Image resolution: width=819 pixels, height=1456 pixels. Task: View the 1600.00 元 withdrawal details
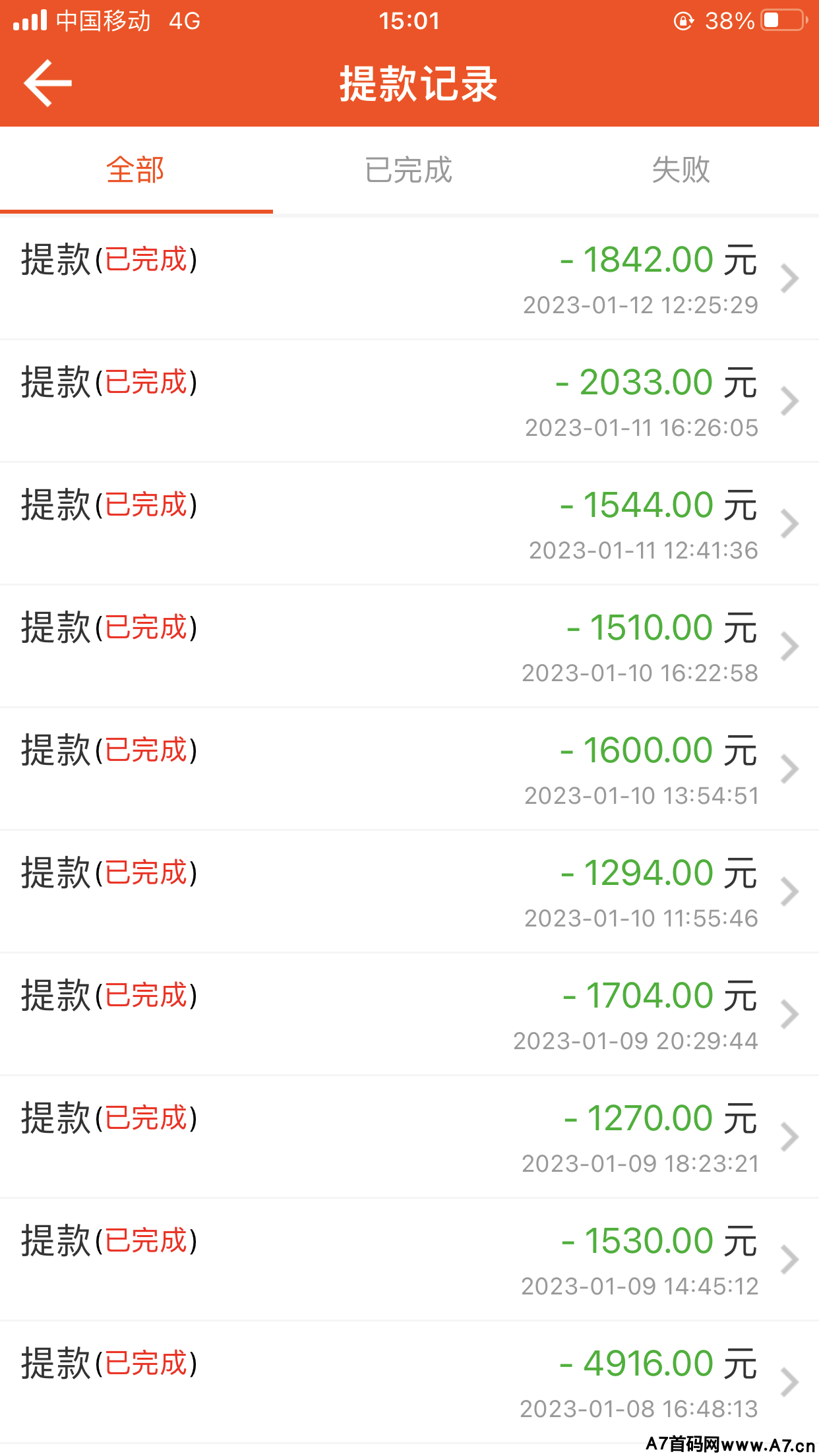click(409, 770)
